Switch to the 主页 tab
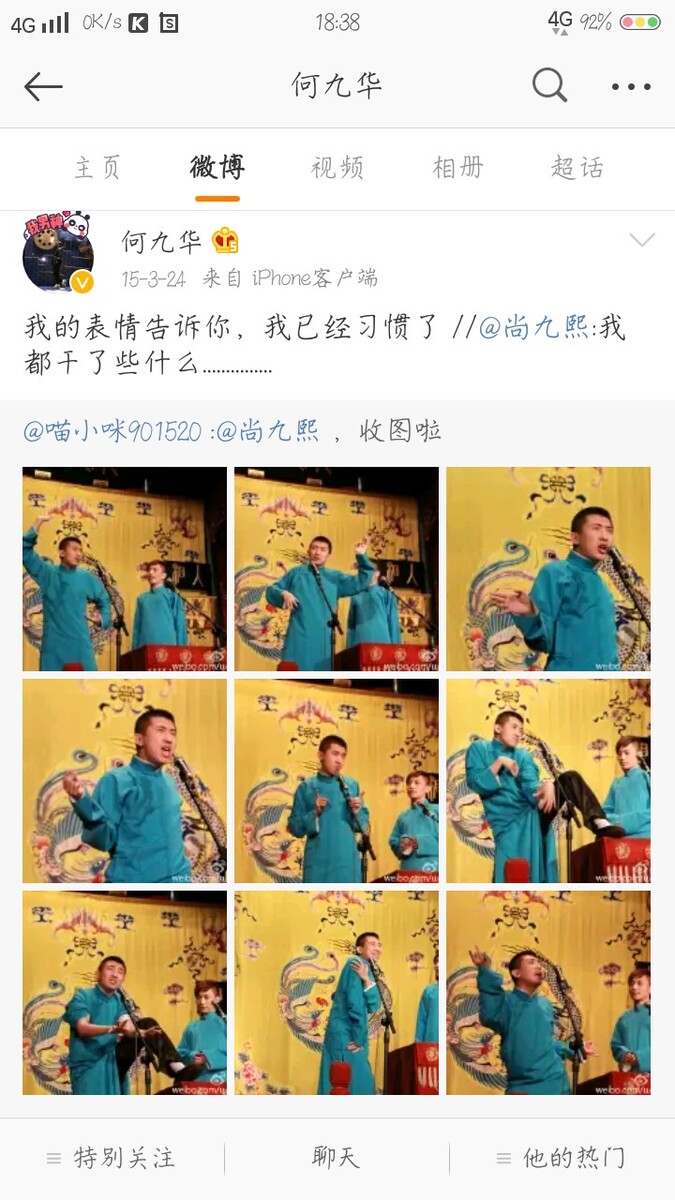675x1200 pixels. click(98, 167)
